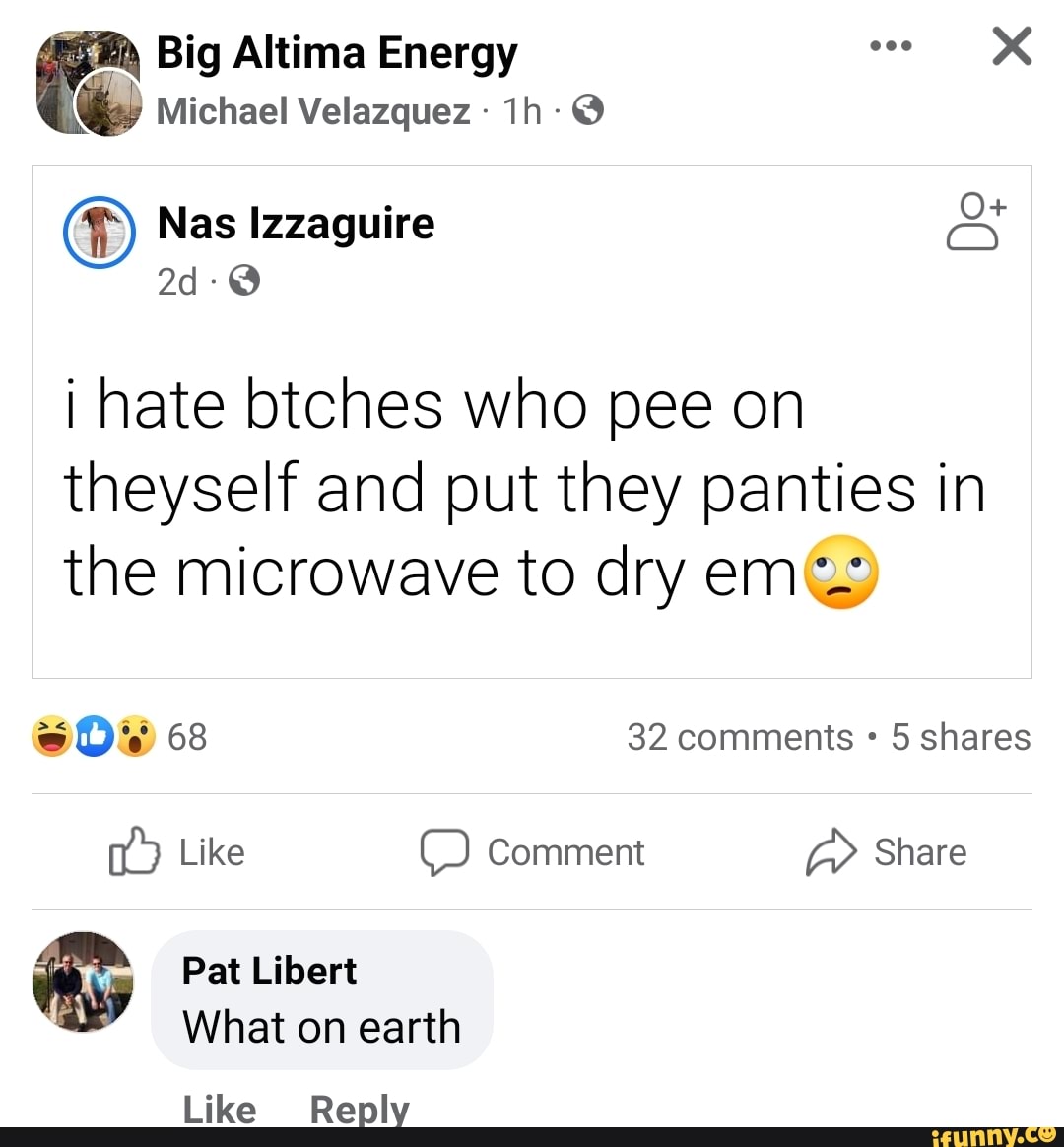Viewport: 1064px width, 1147px height.
Task: View the 5 shares
Action: coord(961,737)
